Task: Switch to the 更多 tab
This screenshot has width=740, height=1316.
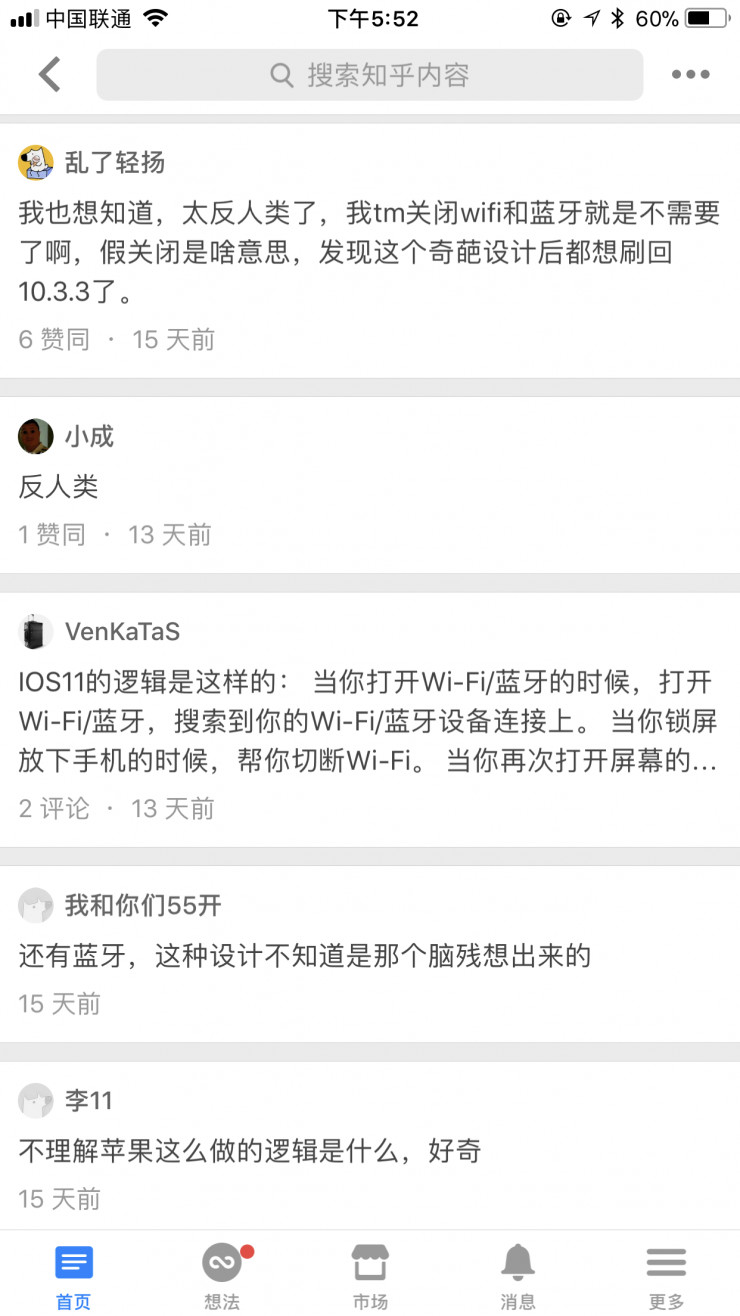Action: pyautogui.click(x=666, y=1275)
